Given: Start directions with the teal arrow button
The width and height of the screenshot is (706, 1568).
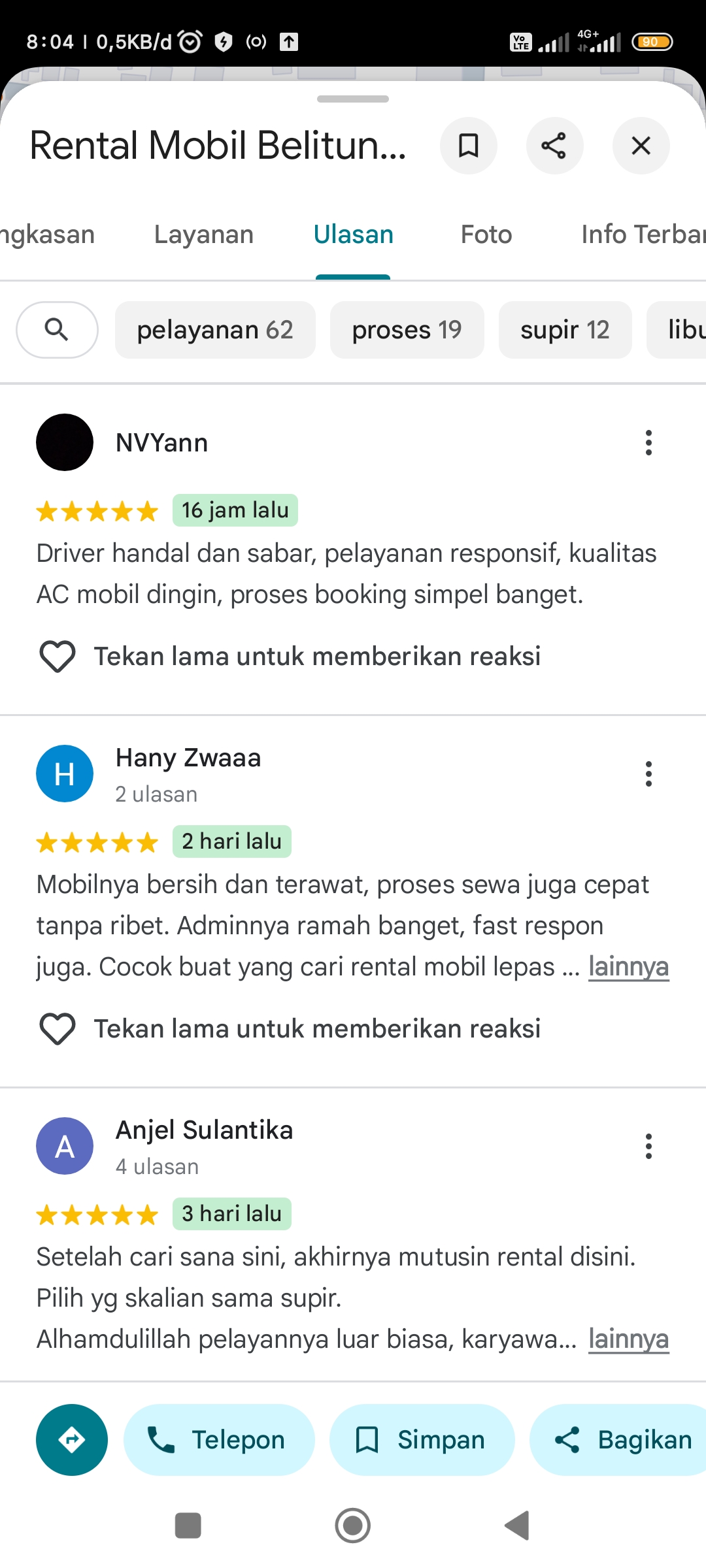Looking at the screenshot, I should (72, 1440).
